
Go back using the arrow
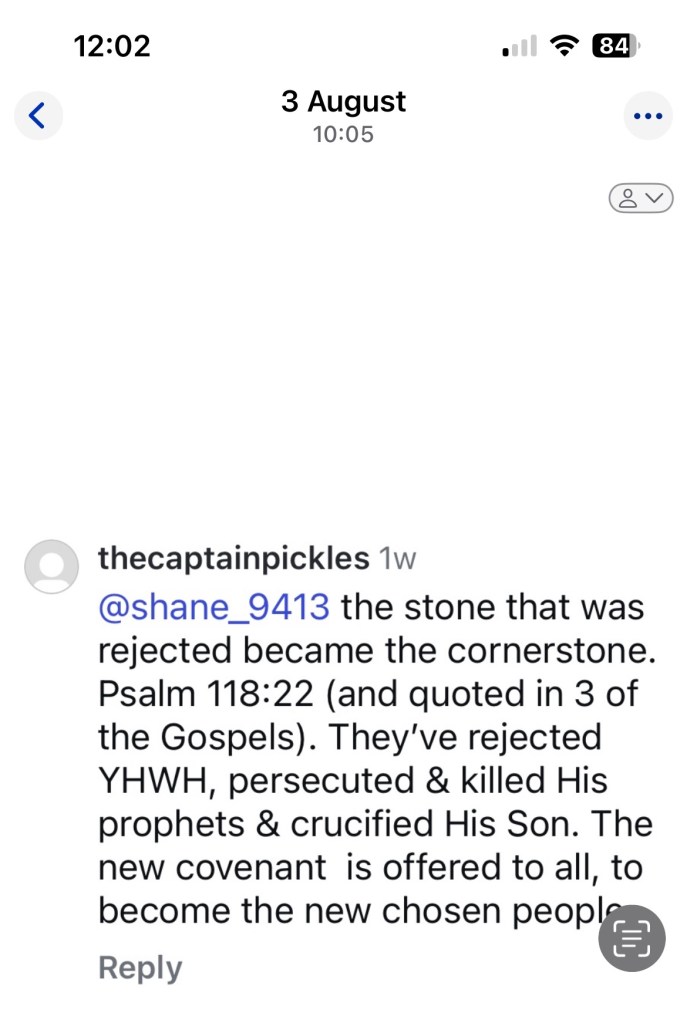pyautogui.click(x=38, y=116)
